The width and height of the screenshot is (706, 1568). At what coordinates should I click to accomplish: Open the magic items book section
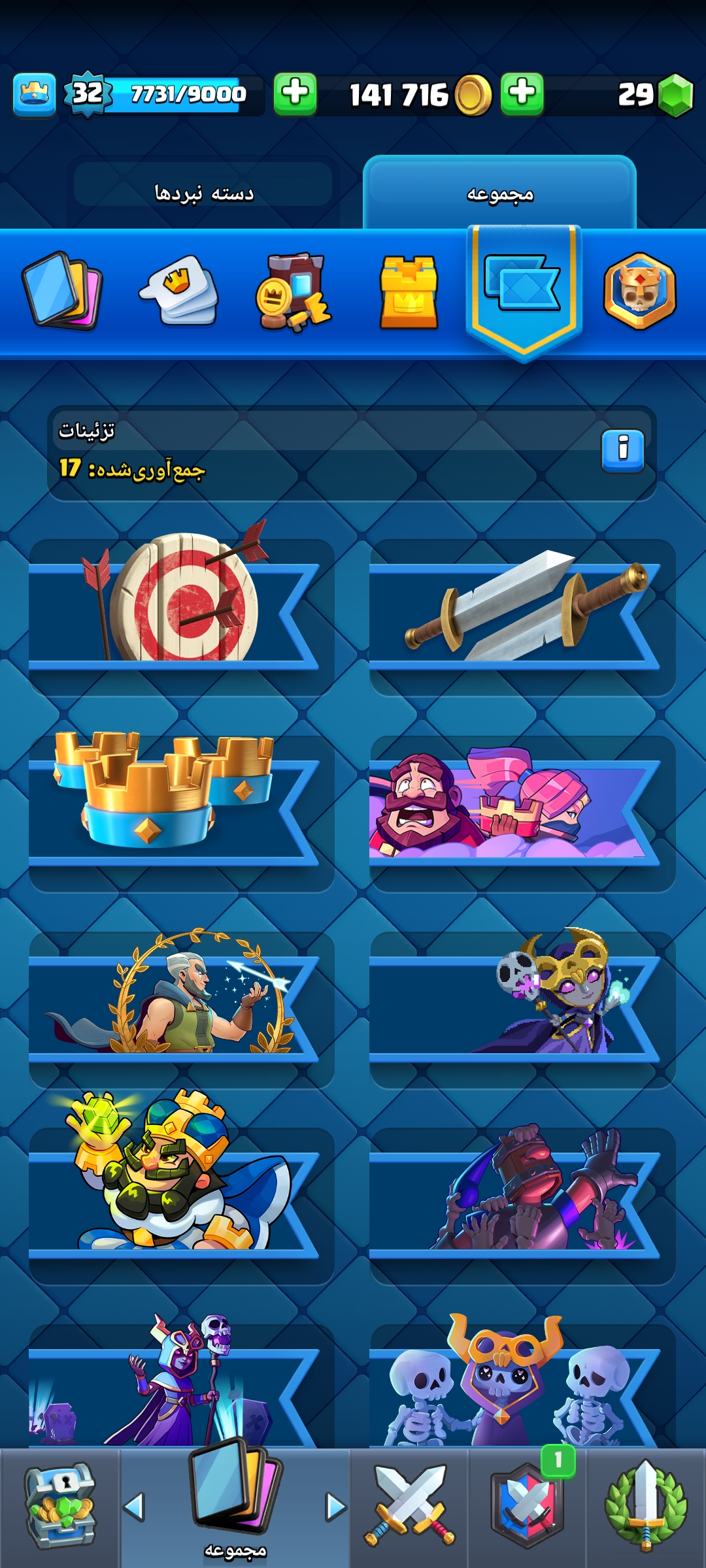292,292
